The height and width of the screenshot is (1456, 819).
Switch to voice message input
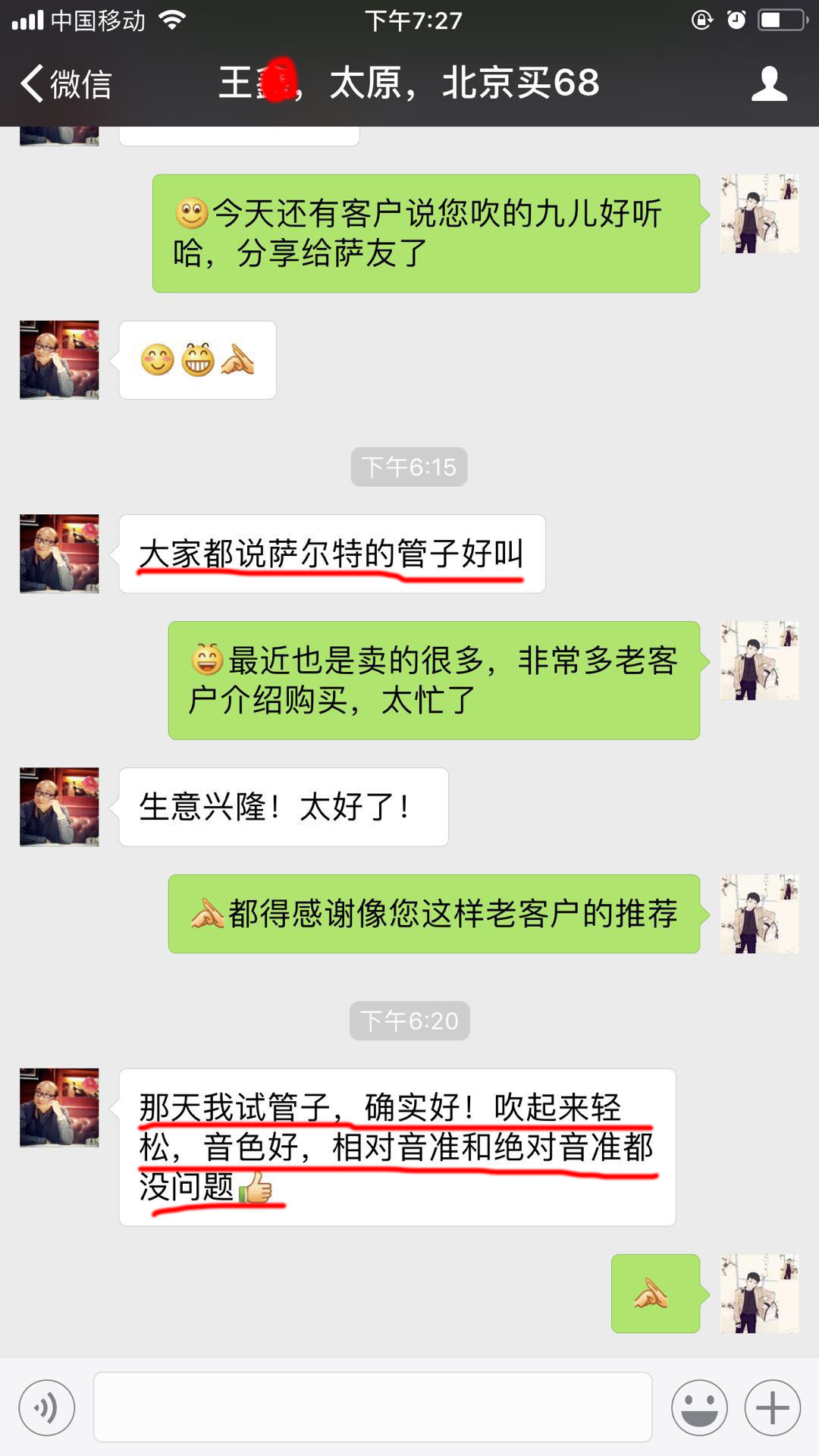(47, 1408)
